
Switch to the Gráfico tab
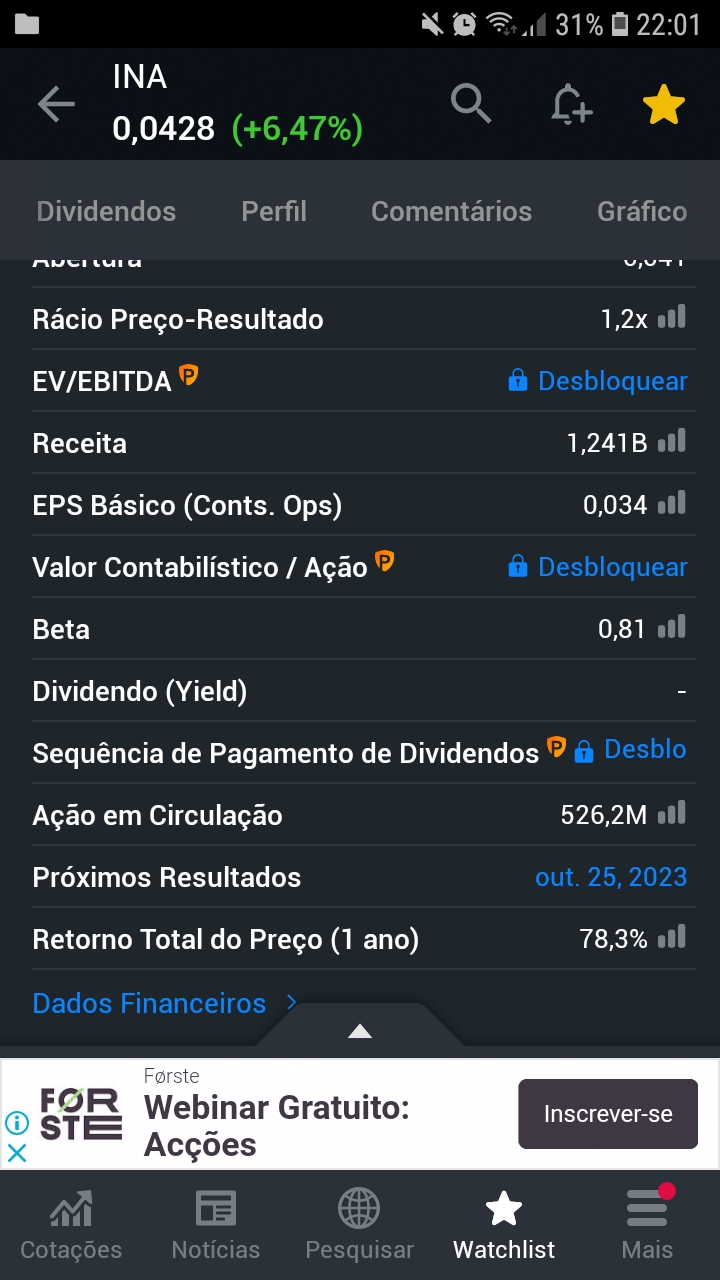click(x=642, y=212)
